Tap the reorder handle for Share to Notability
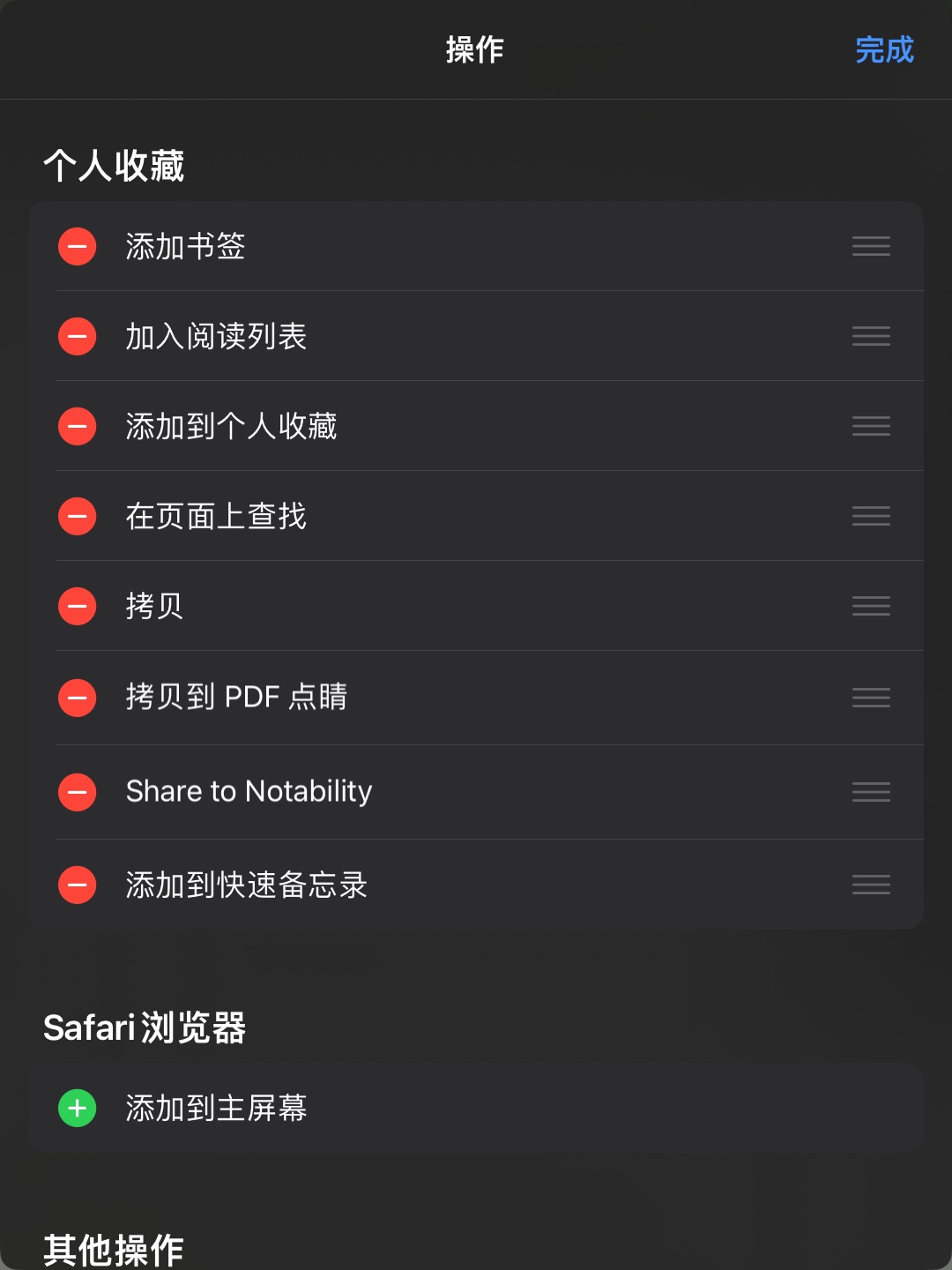Screen dimensions: 952x1270 click(871, 792)
